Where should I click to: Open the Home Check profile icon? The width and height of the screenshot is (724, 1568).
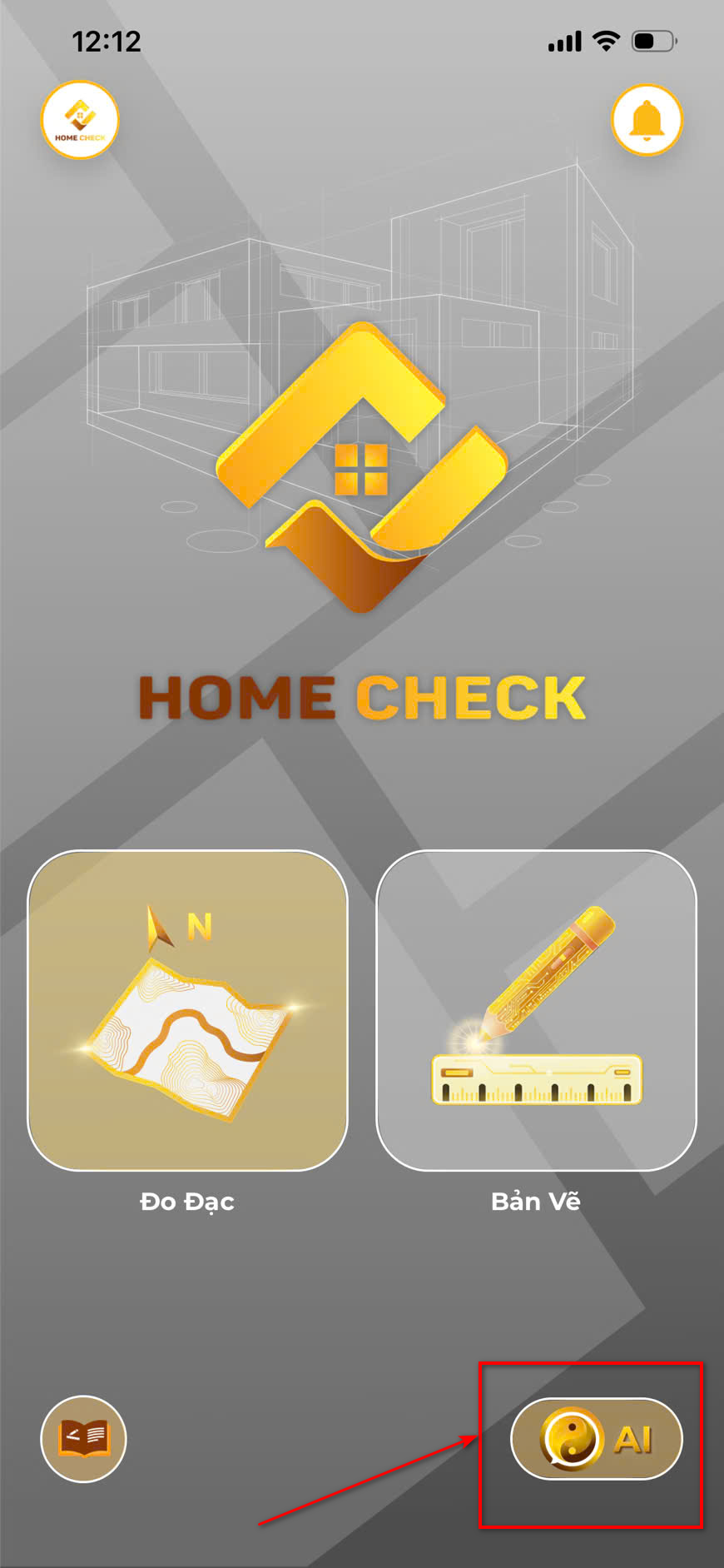[80, 120]
